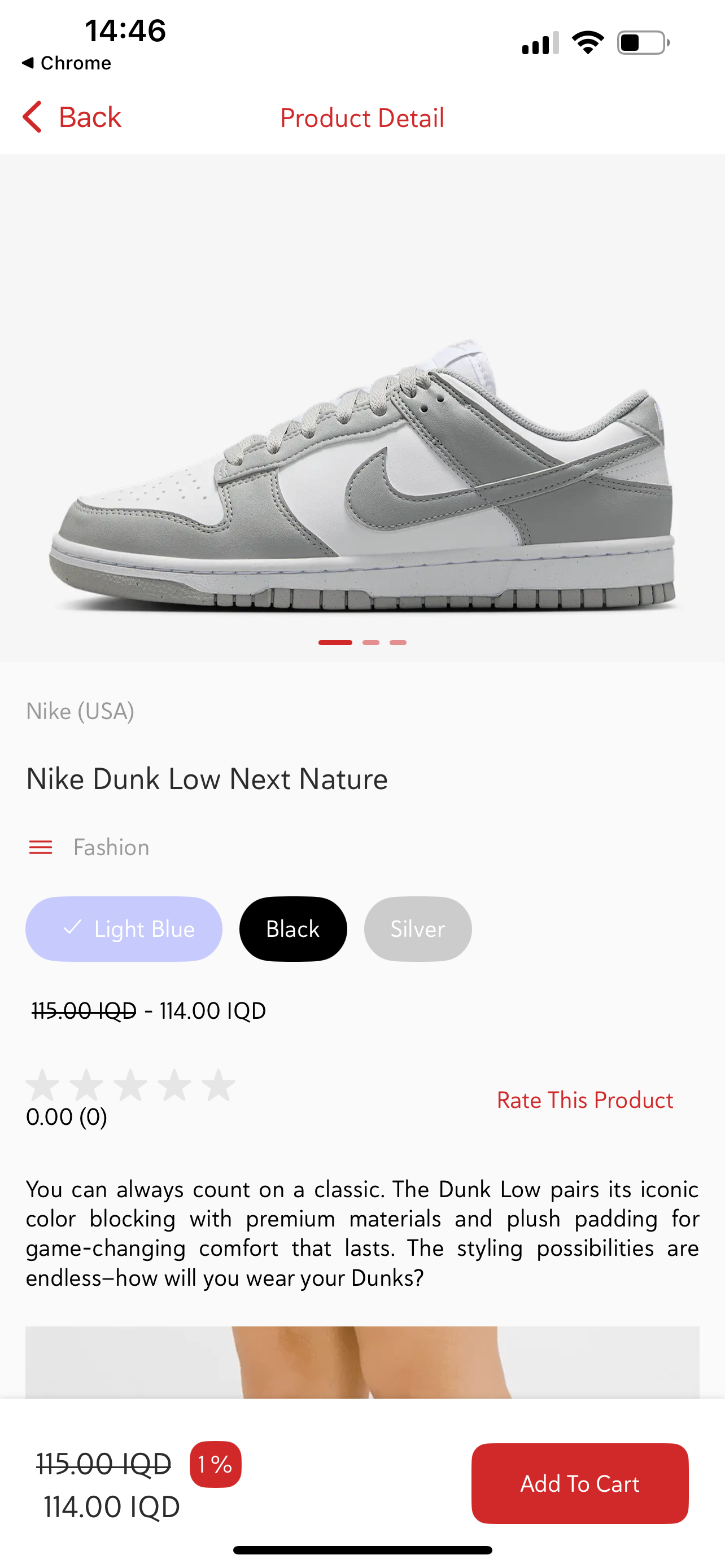Pick the Silver color chip
Image resolution: width=725 pixels, height=1568 pixels.
pyautogui.click(x=418, y=929)
